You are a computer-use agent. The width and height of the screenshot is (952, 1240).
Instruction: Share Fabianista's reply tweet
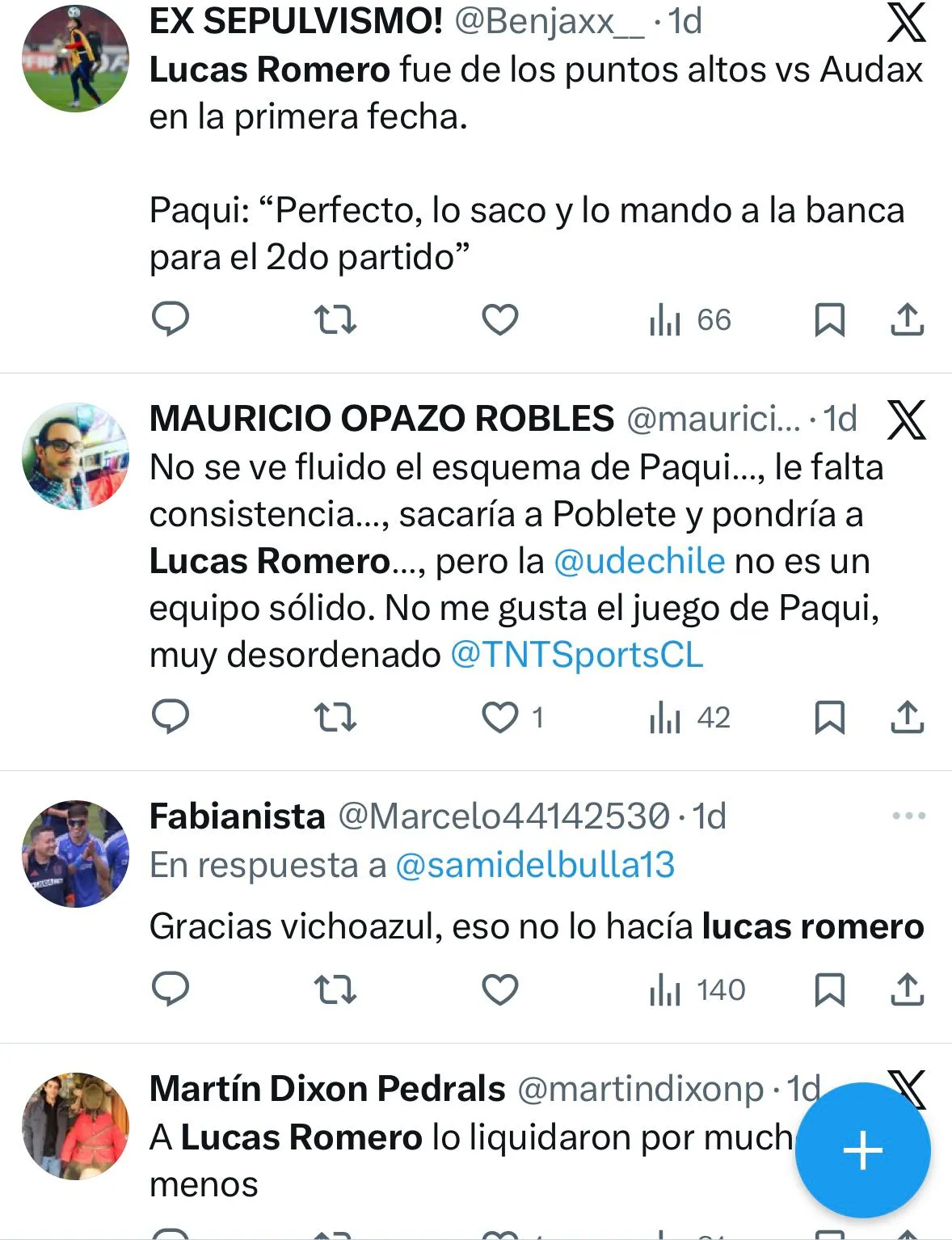pyautogui.click(x=907, y=989)
